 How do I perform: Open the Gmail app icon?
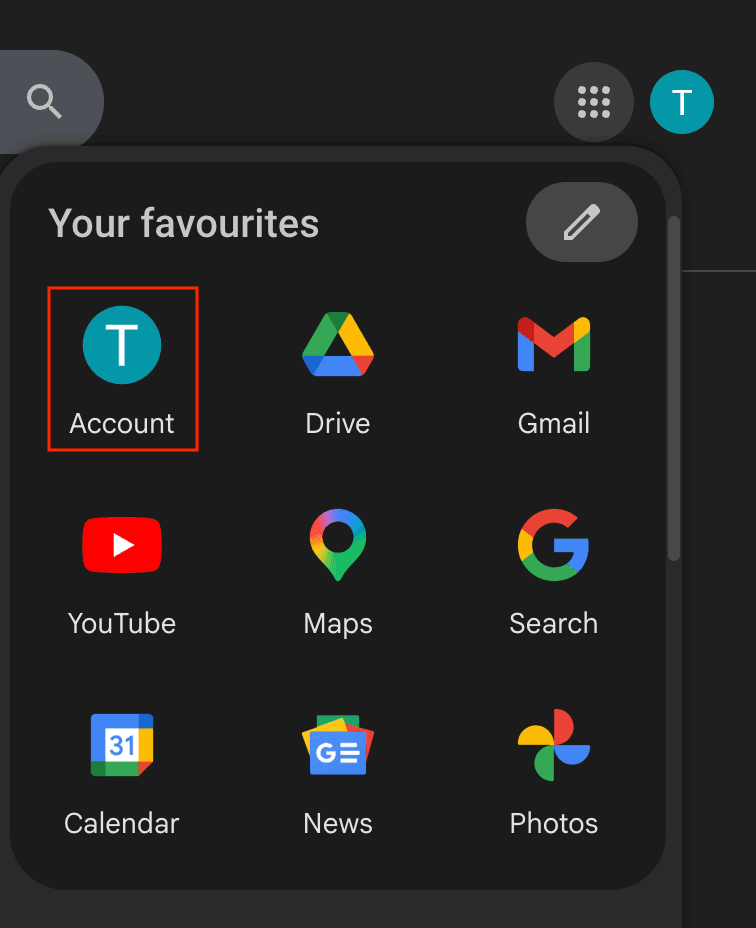(x=554, y=345)
